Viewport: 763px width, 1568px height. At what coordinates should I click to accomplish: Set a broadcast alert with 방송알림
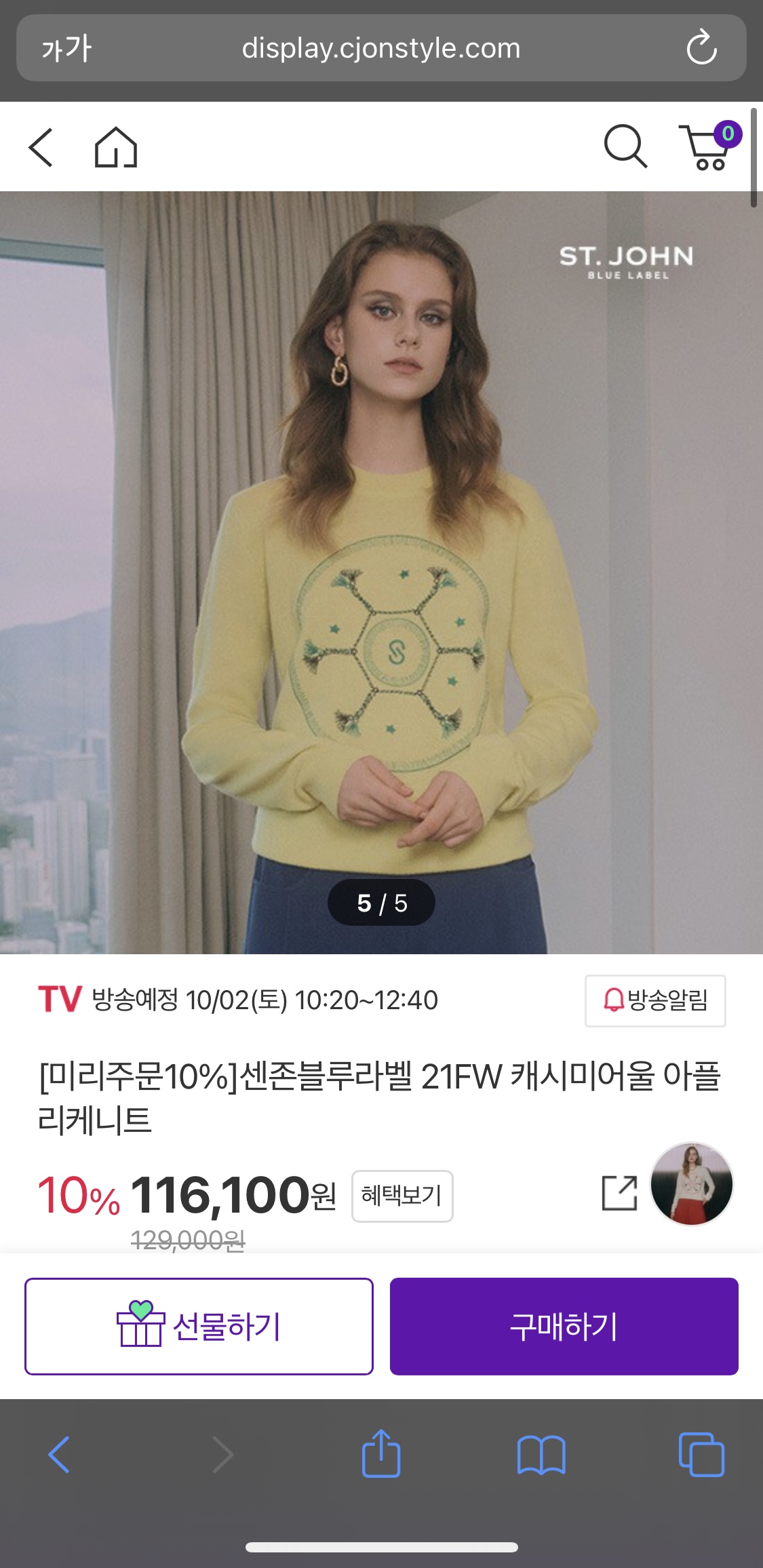point(655,1000)
